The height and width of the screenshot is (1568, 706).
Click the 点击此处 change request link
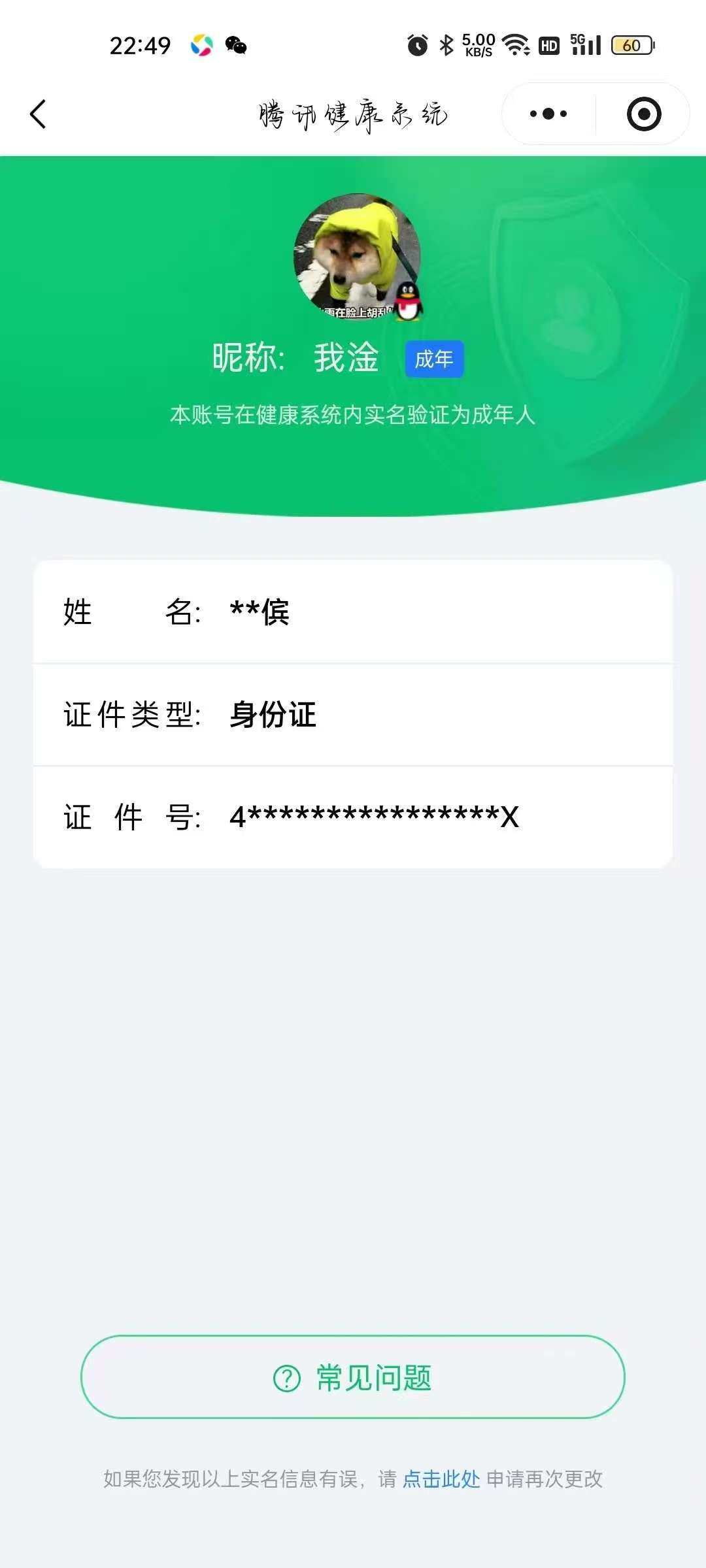tap(442, 1482)
